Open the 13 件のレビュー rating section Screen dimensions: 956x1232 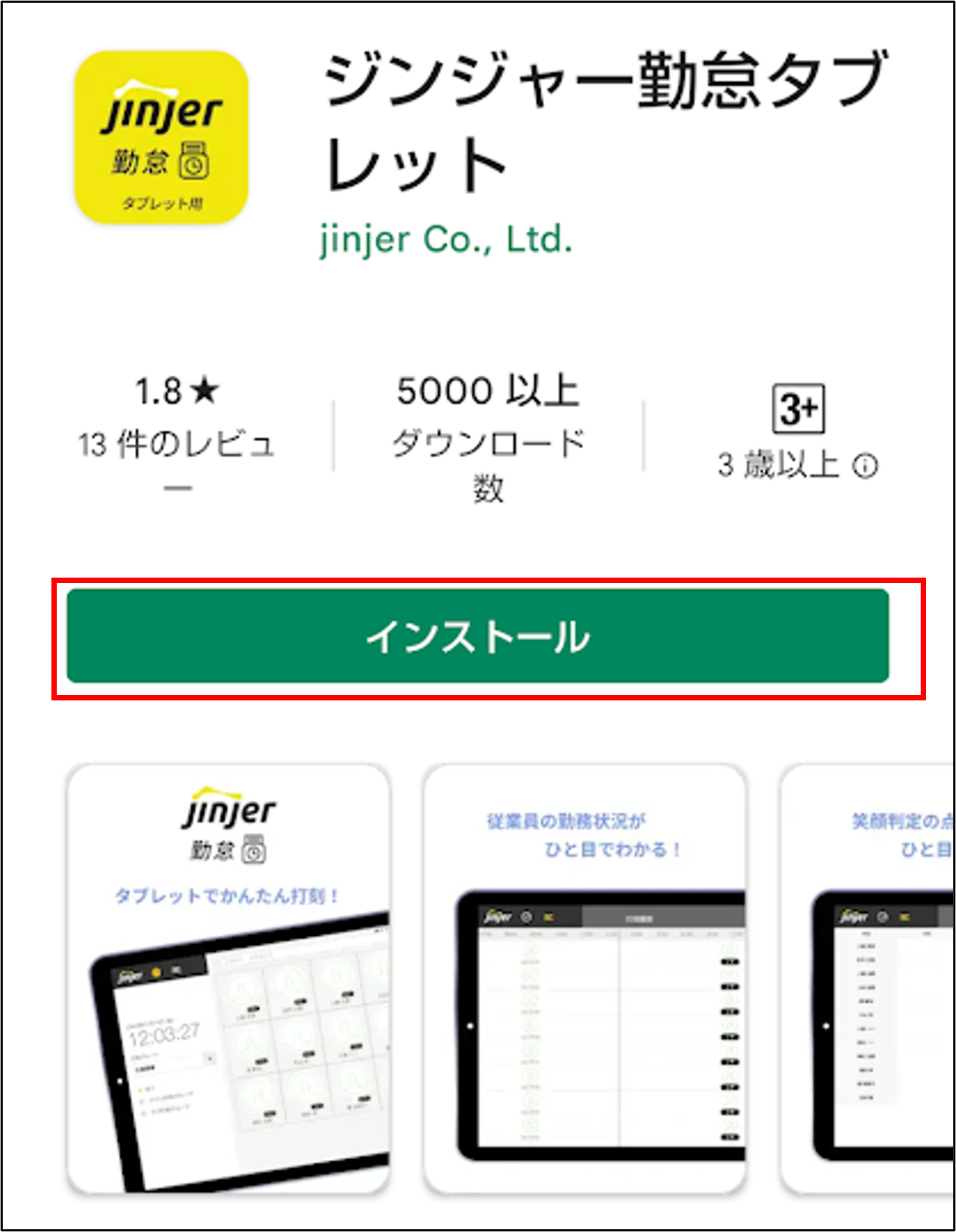176,430
